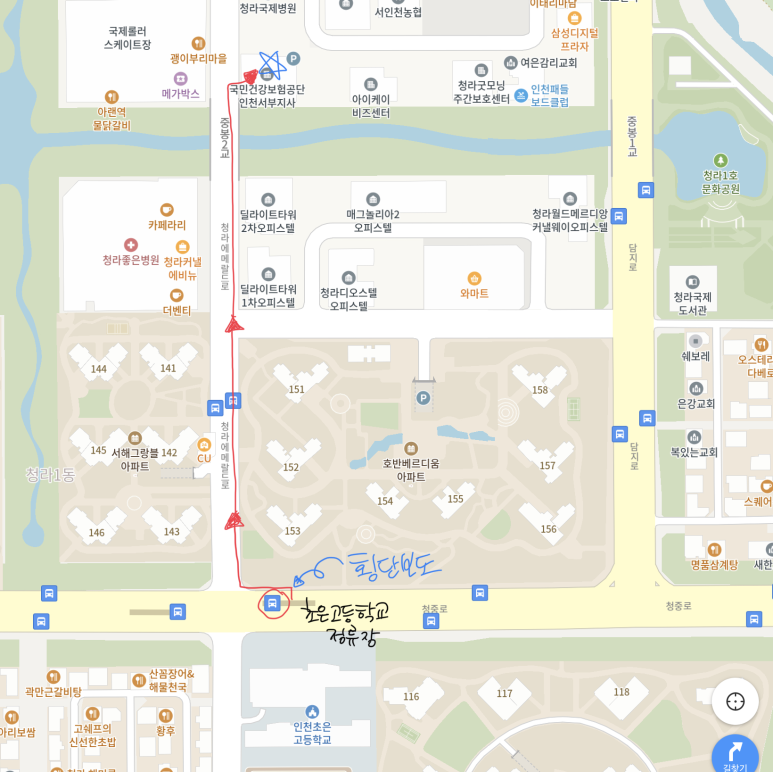The image size is (773, 772).
Task: Open the 메가박스 cinema marker
Action: (x=181, y=78)
